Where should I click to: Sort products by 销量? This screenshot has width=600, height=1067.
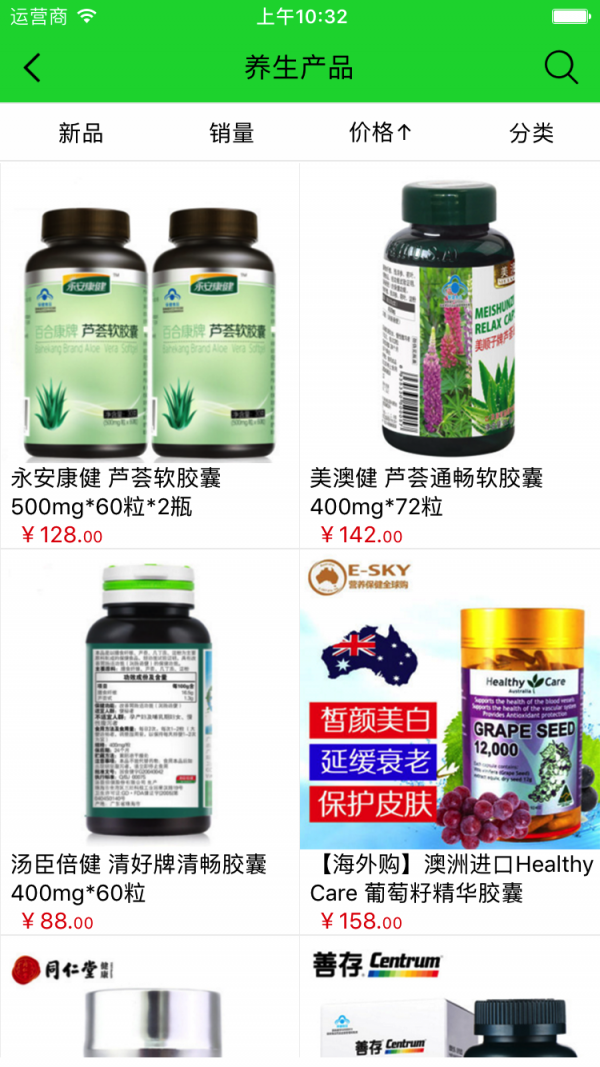coord(231,132)
